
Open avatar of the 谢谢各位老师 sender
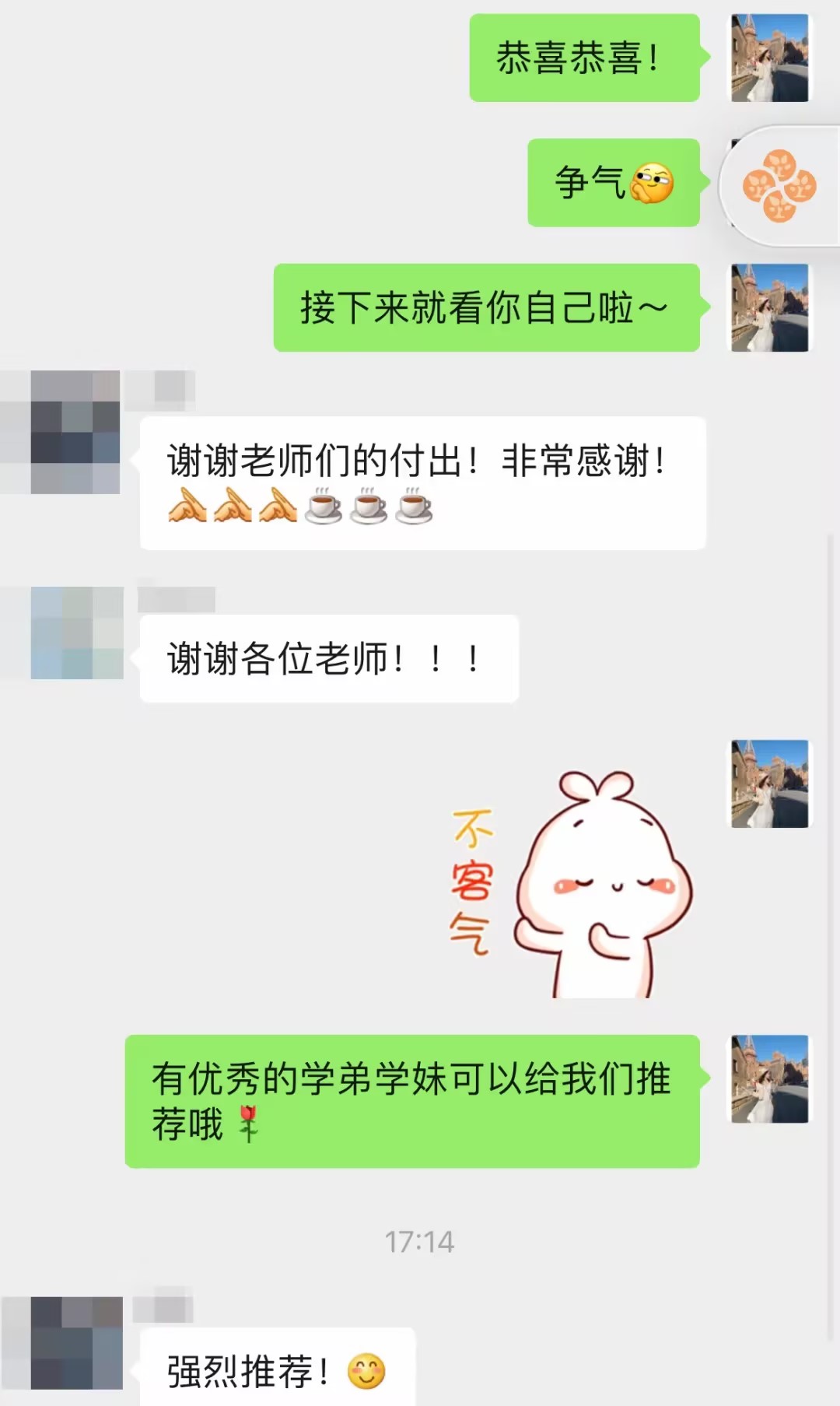[x=77, y=633]
